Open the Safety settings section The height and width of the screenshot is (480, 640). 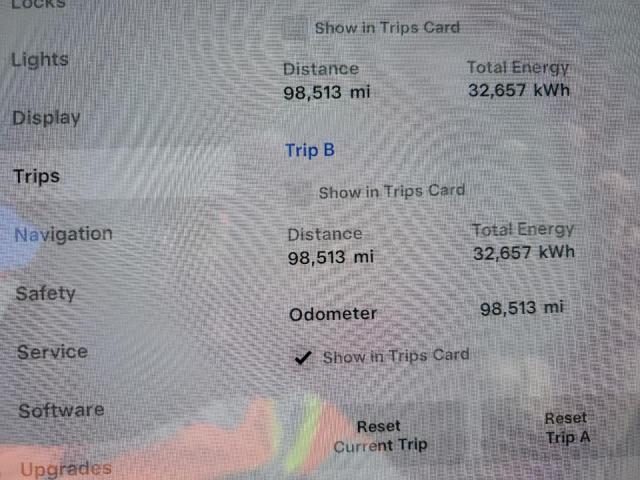pos(45,293)
